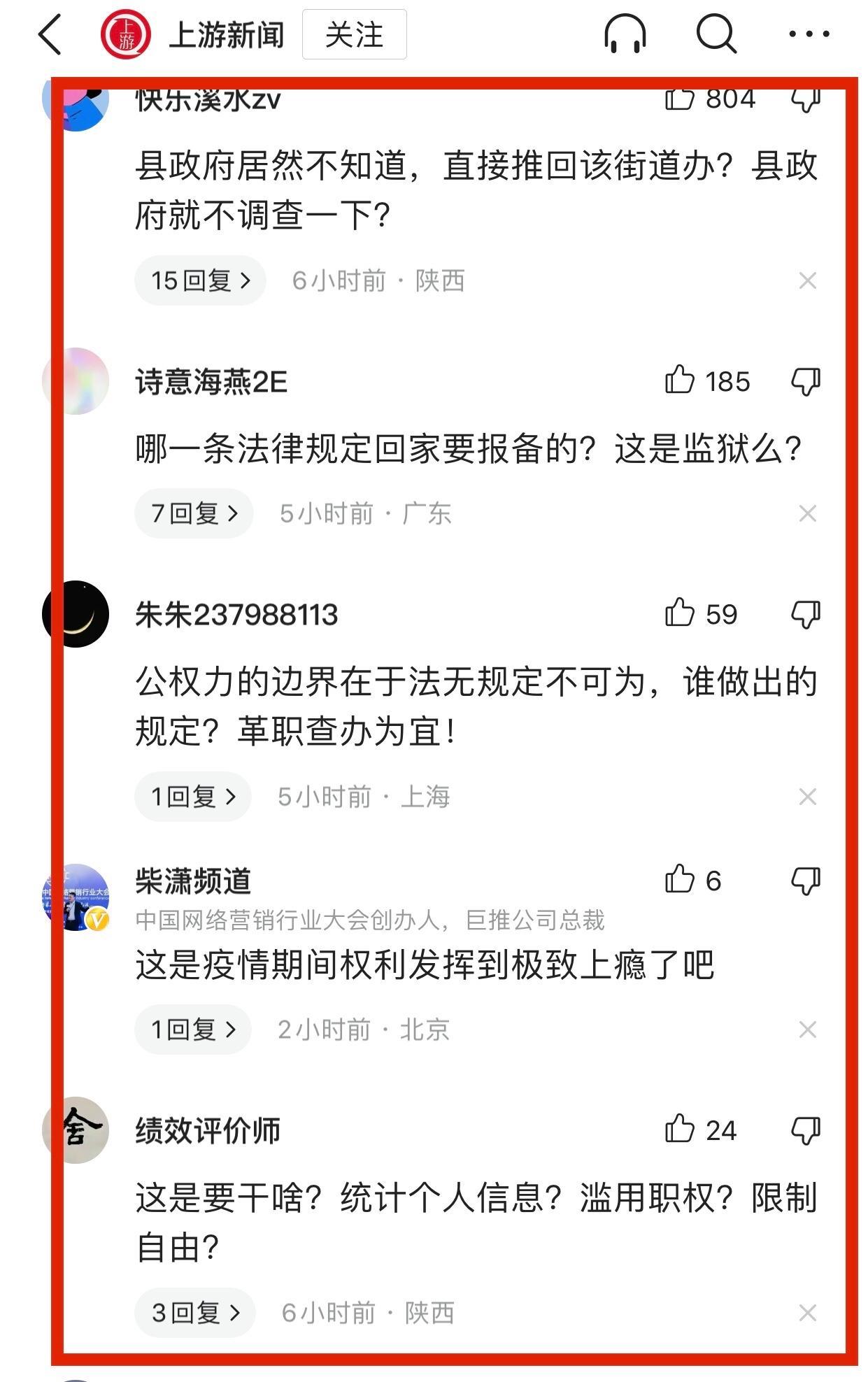868x1382 pixels.
Task: Expand the 15 replies under 快乐溪水zv's comment
Action: 200,280
